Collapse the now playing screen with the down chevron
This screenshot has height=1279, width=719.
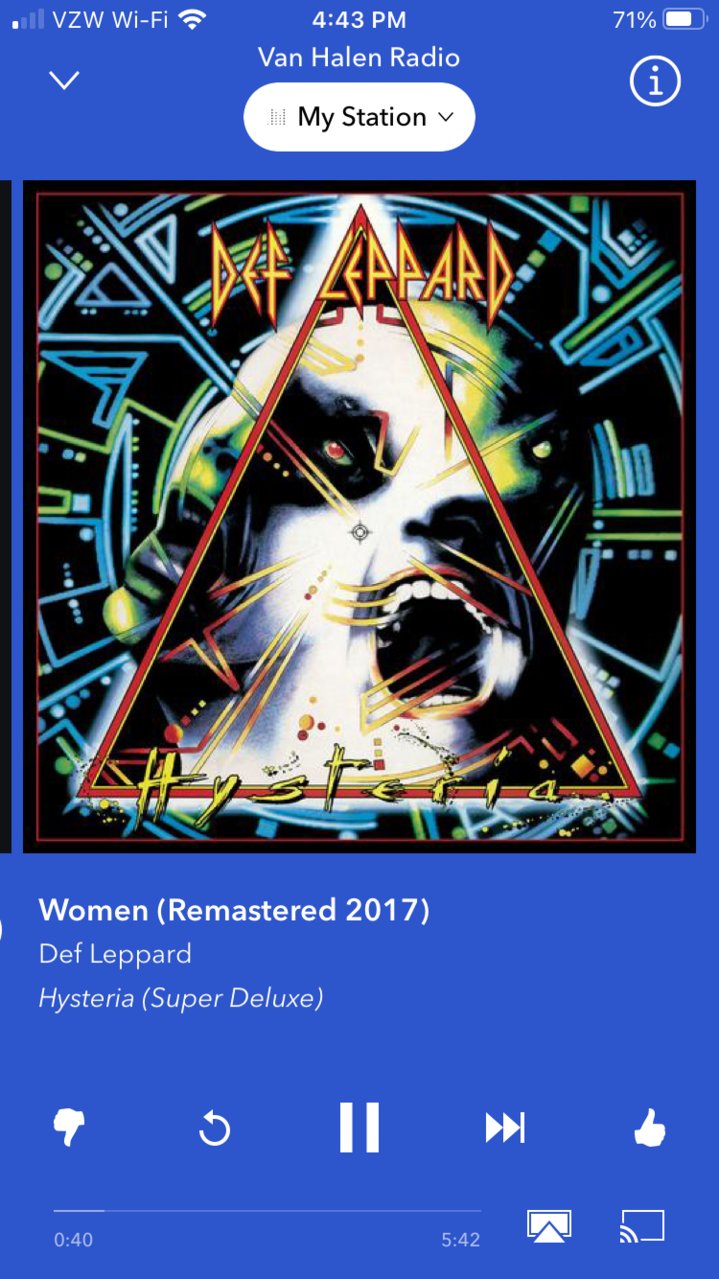click(x=64, y=80)
